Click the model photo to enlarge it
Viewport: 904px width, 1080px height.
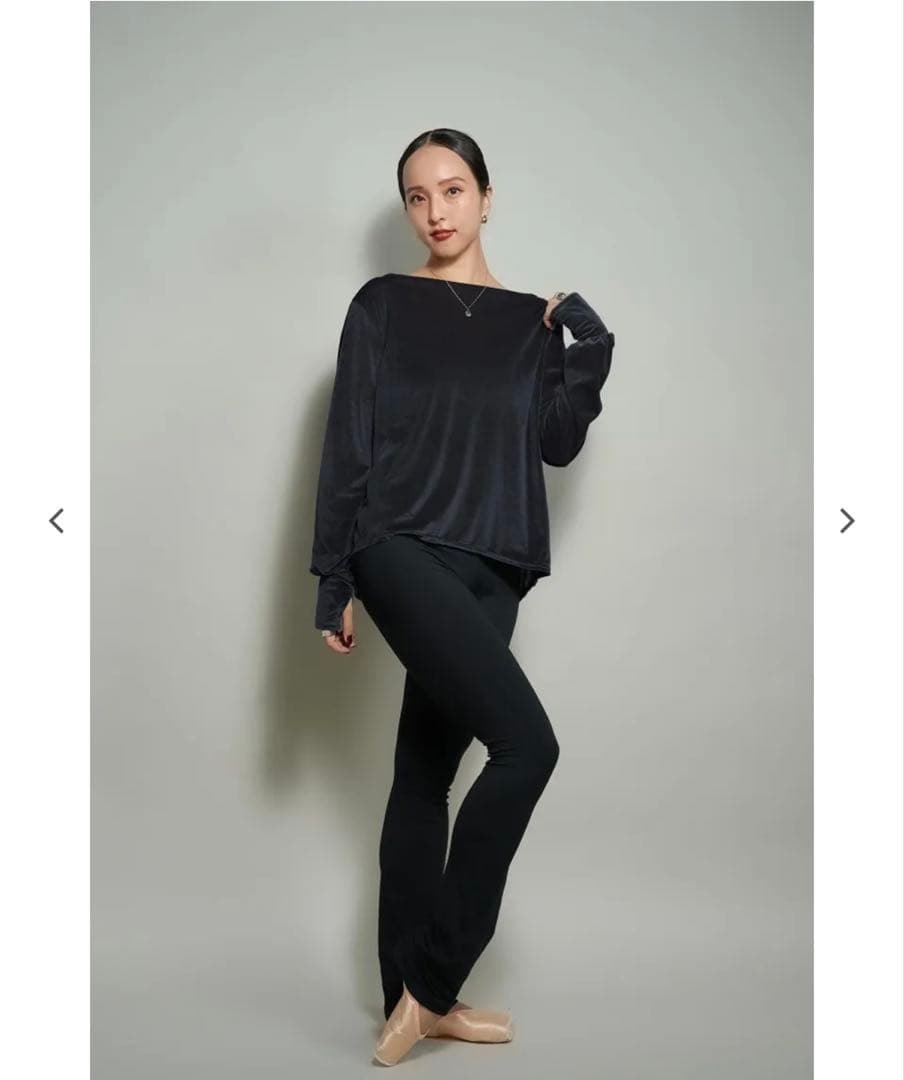click(x=450, y=540)
